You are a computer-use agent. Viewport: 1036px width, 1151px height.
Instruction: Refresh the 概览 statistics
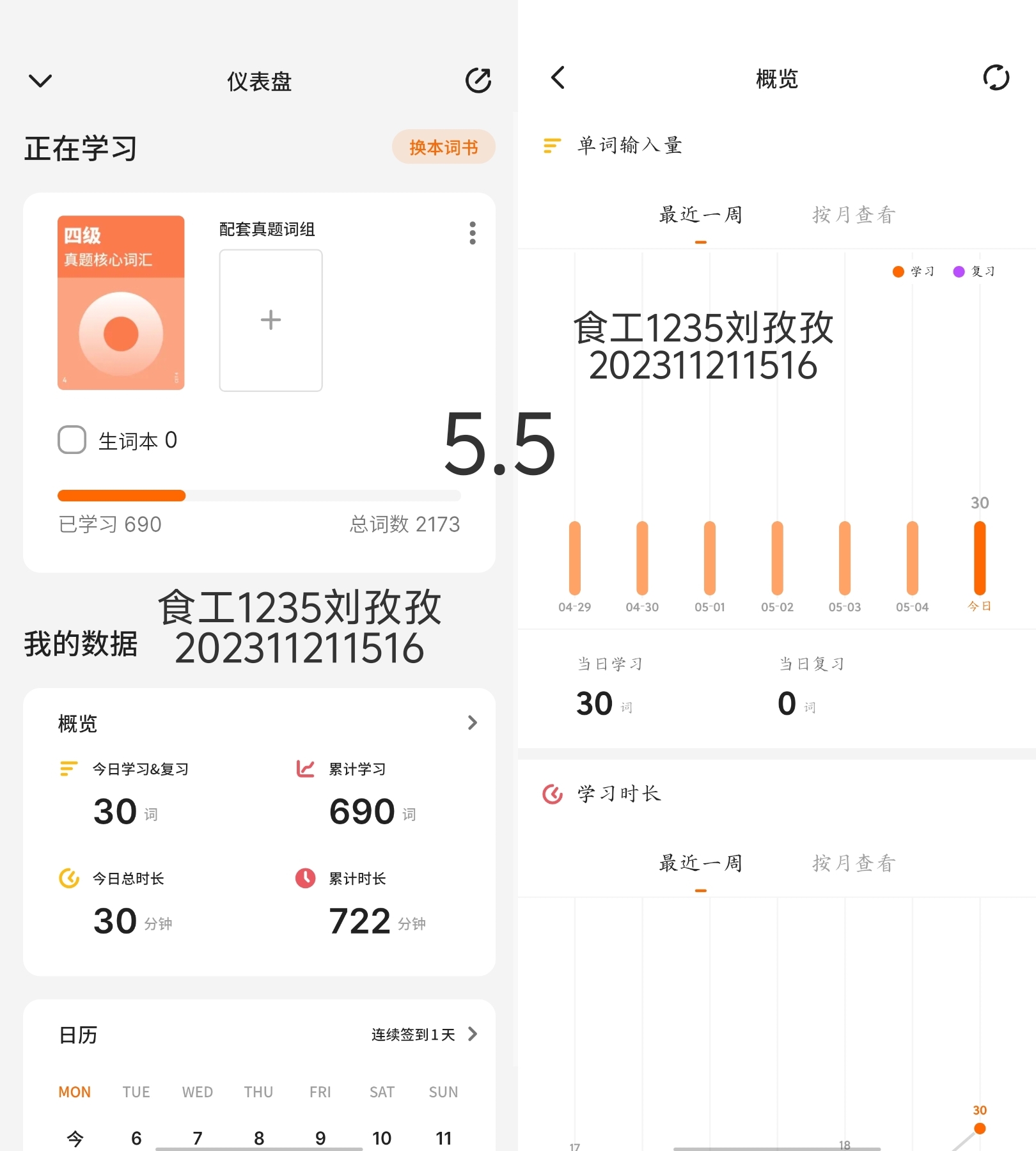coord(996,78)
